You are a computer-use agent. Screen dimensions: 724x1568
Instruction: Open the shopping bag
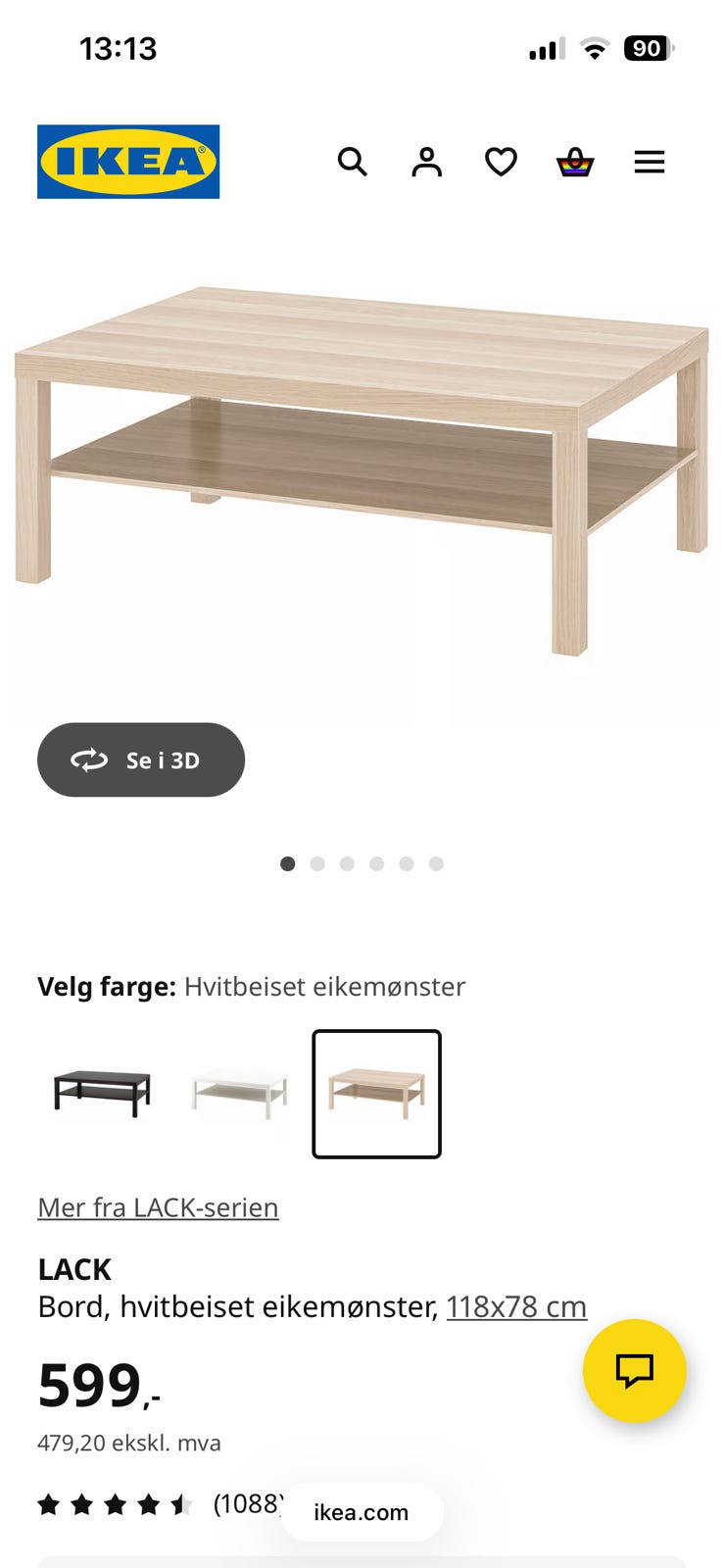pyautogui.click(x=577, y=162)
